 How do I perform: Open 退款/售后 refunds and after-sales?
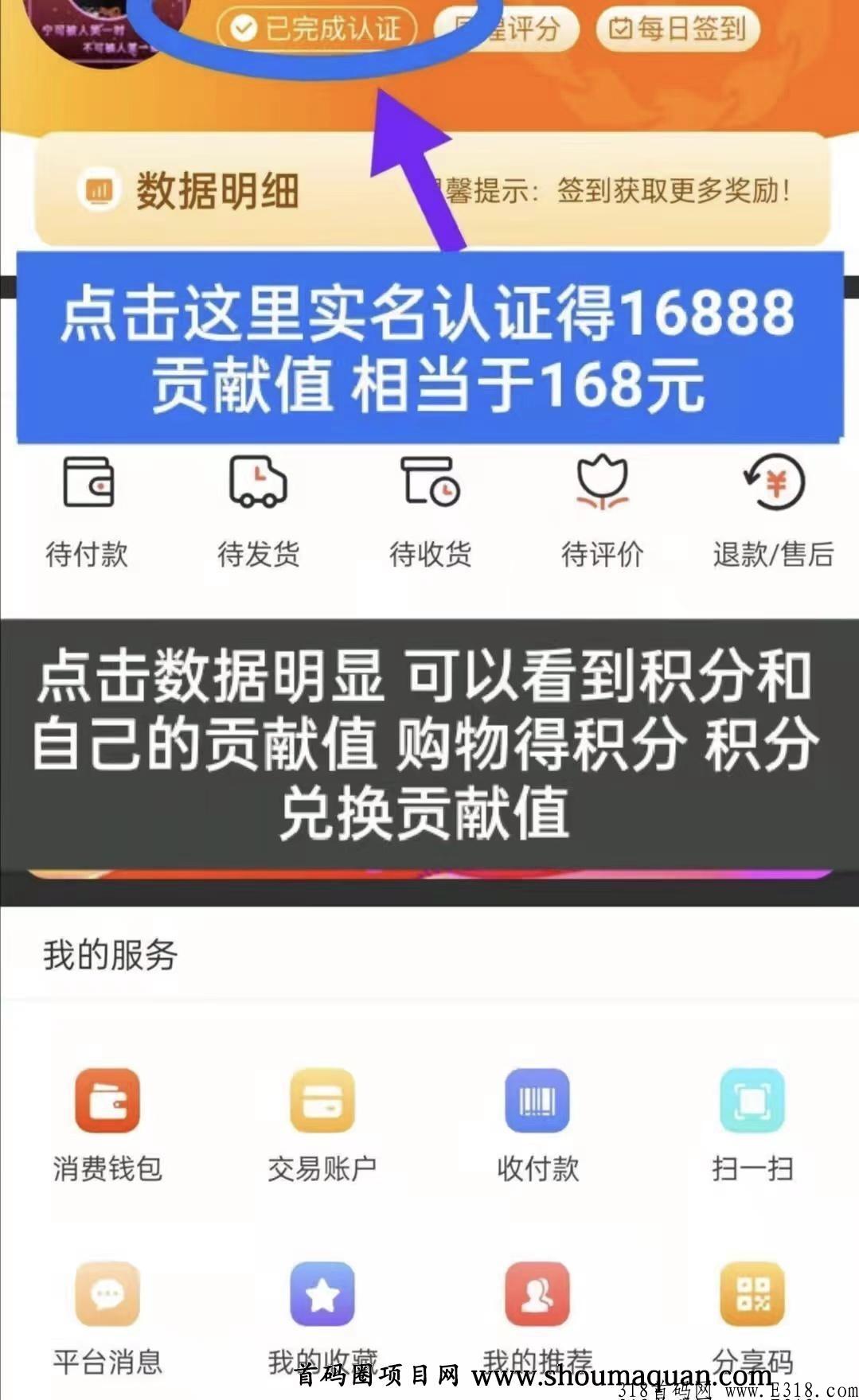point(773,507)
